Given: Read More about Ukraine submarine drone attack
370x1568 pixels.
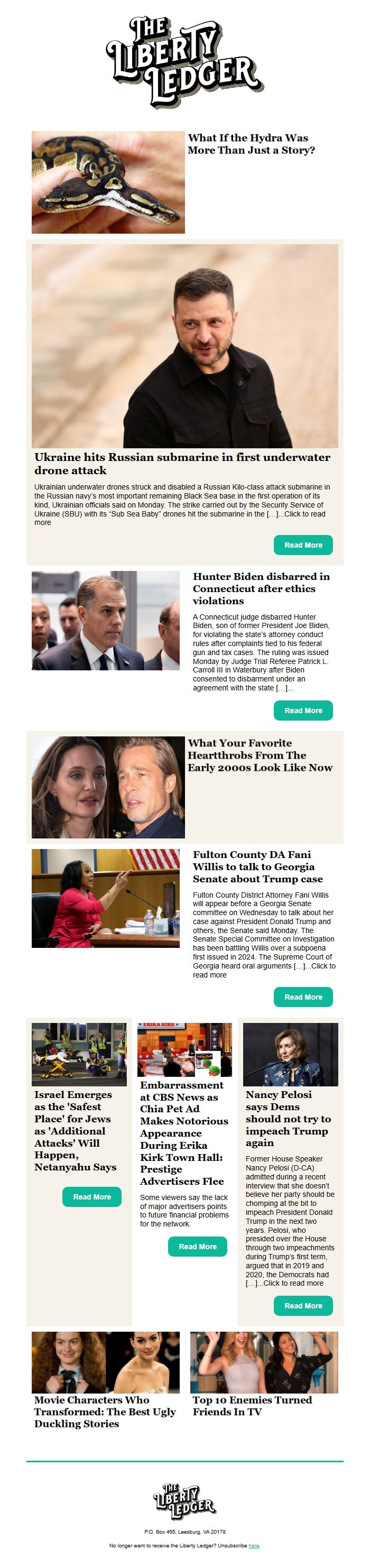Looking at the screenshot, I should pos(303,545).
